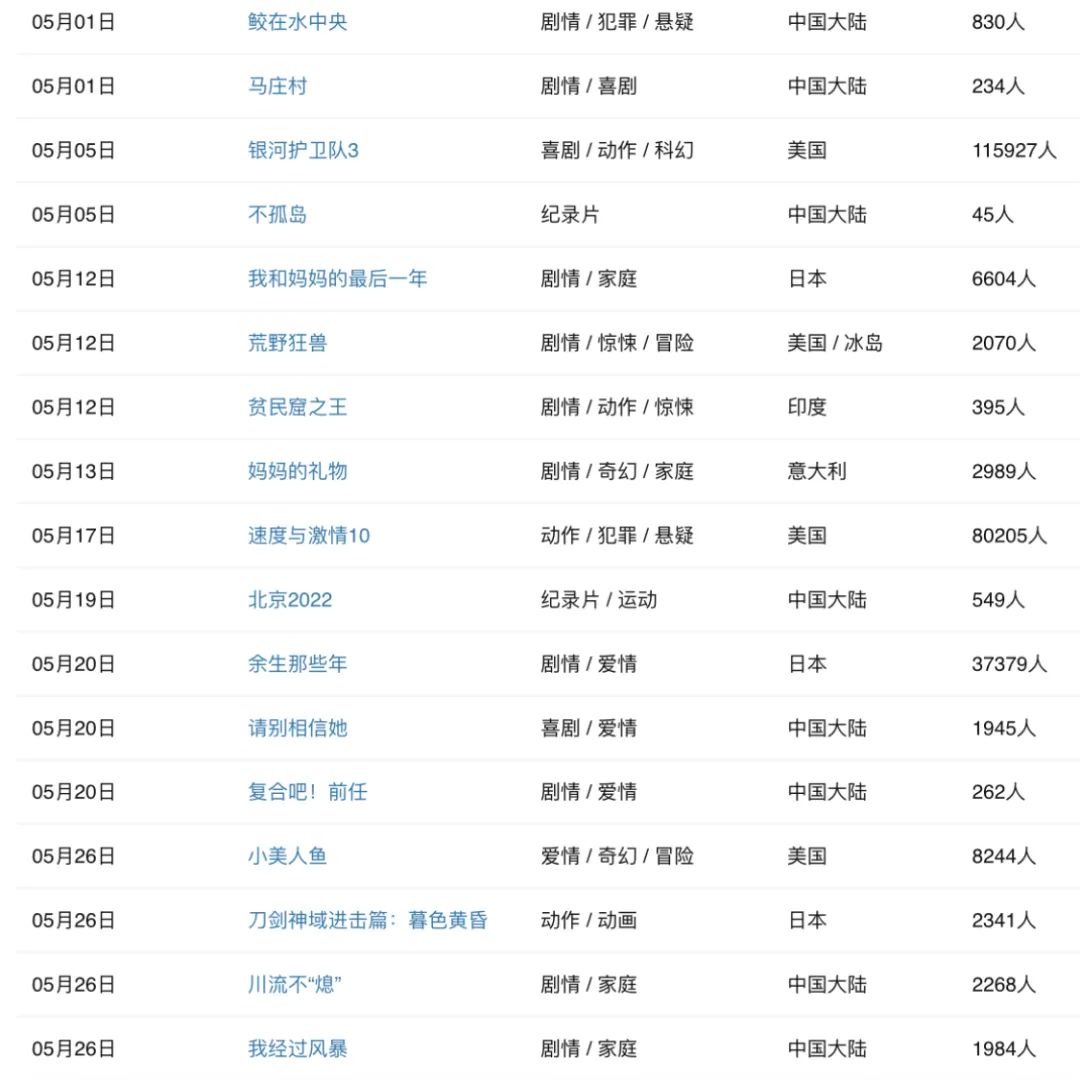Open the 小美人鱼 movie link
This screenshot has height=1080, width=1080.
[x=287, y=855]
